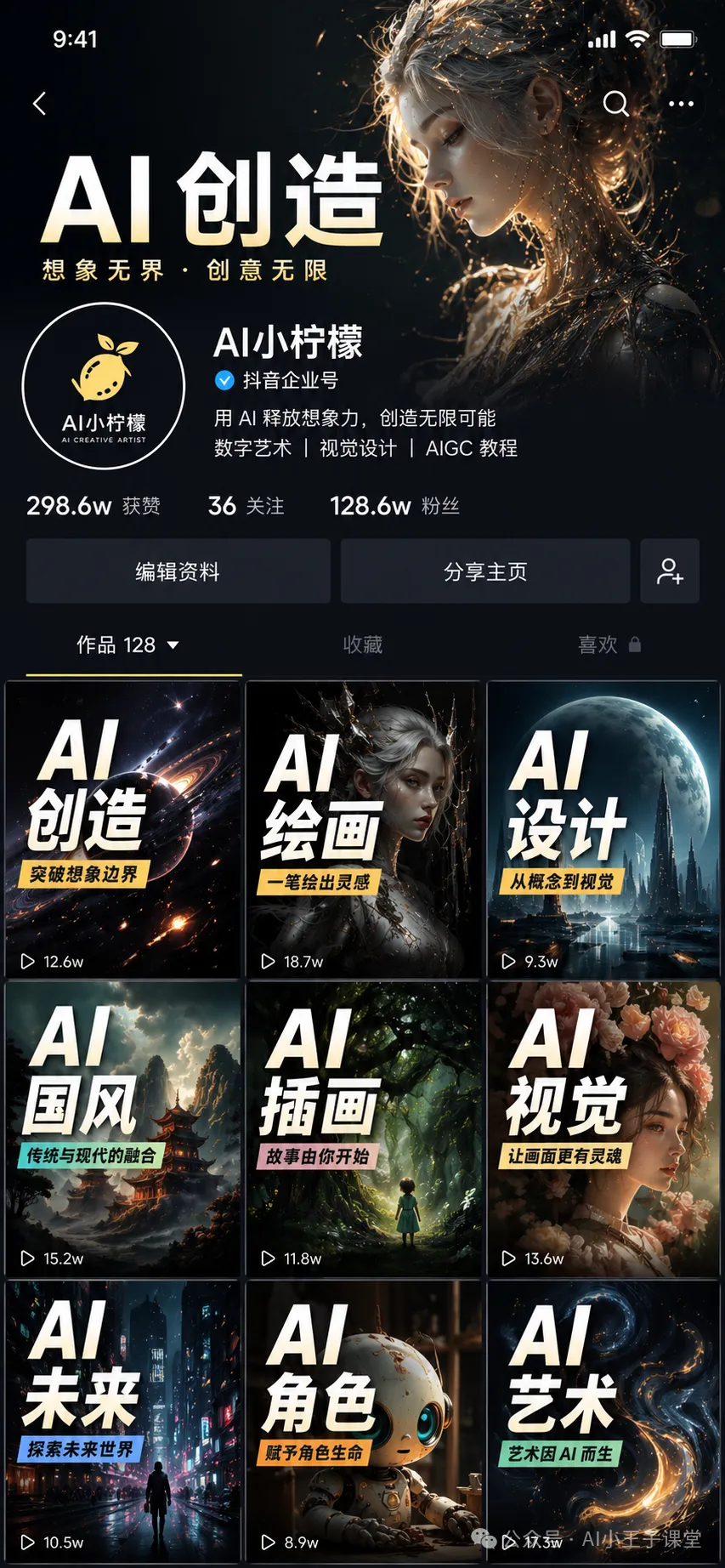Click the AI小柠檬 profile avatar
Screen dimensions: 725x1568
click(x=104, y=387)
